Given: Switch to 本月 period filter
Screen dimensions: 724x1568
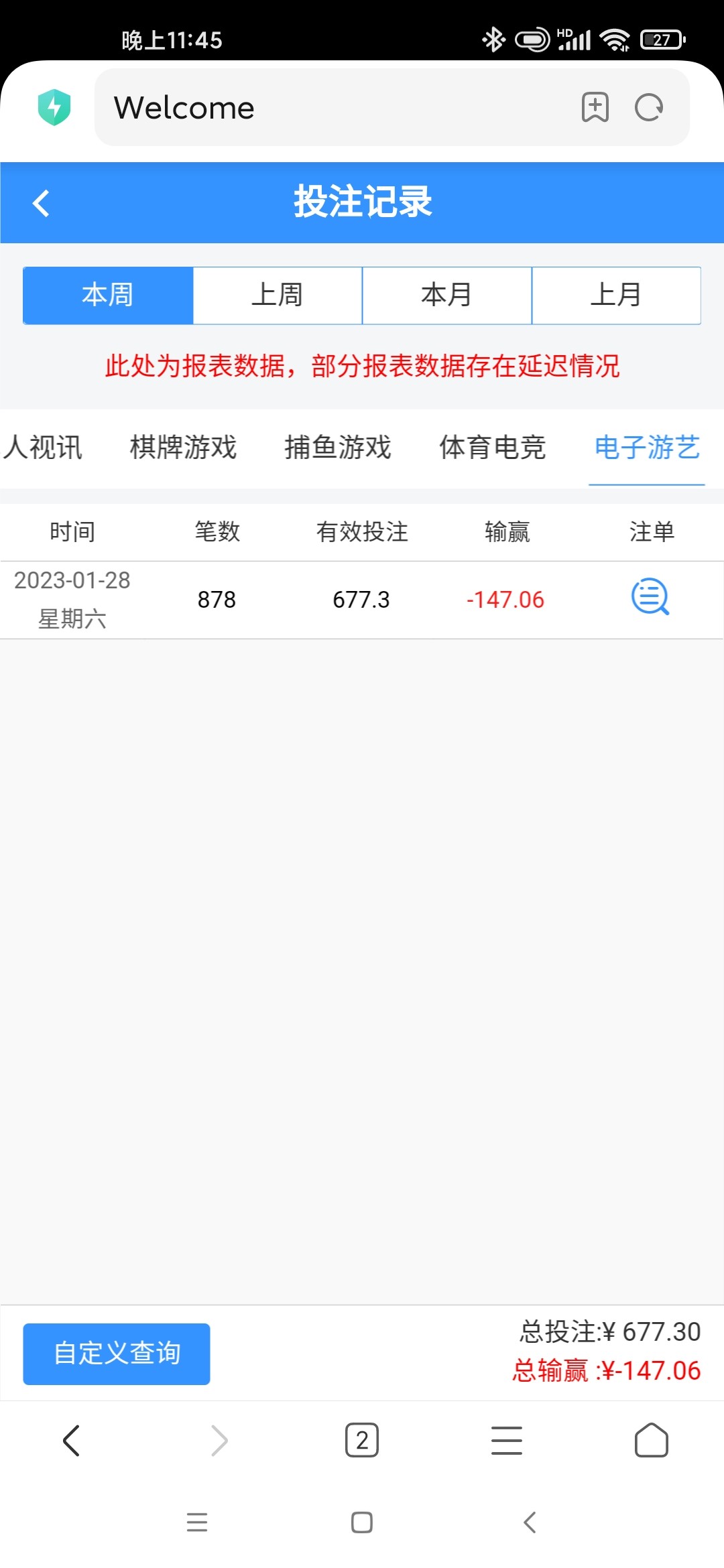Looking at the screenshot, I should [446, 295].
